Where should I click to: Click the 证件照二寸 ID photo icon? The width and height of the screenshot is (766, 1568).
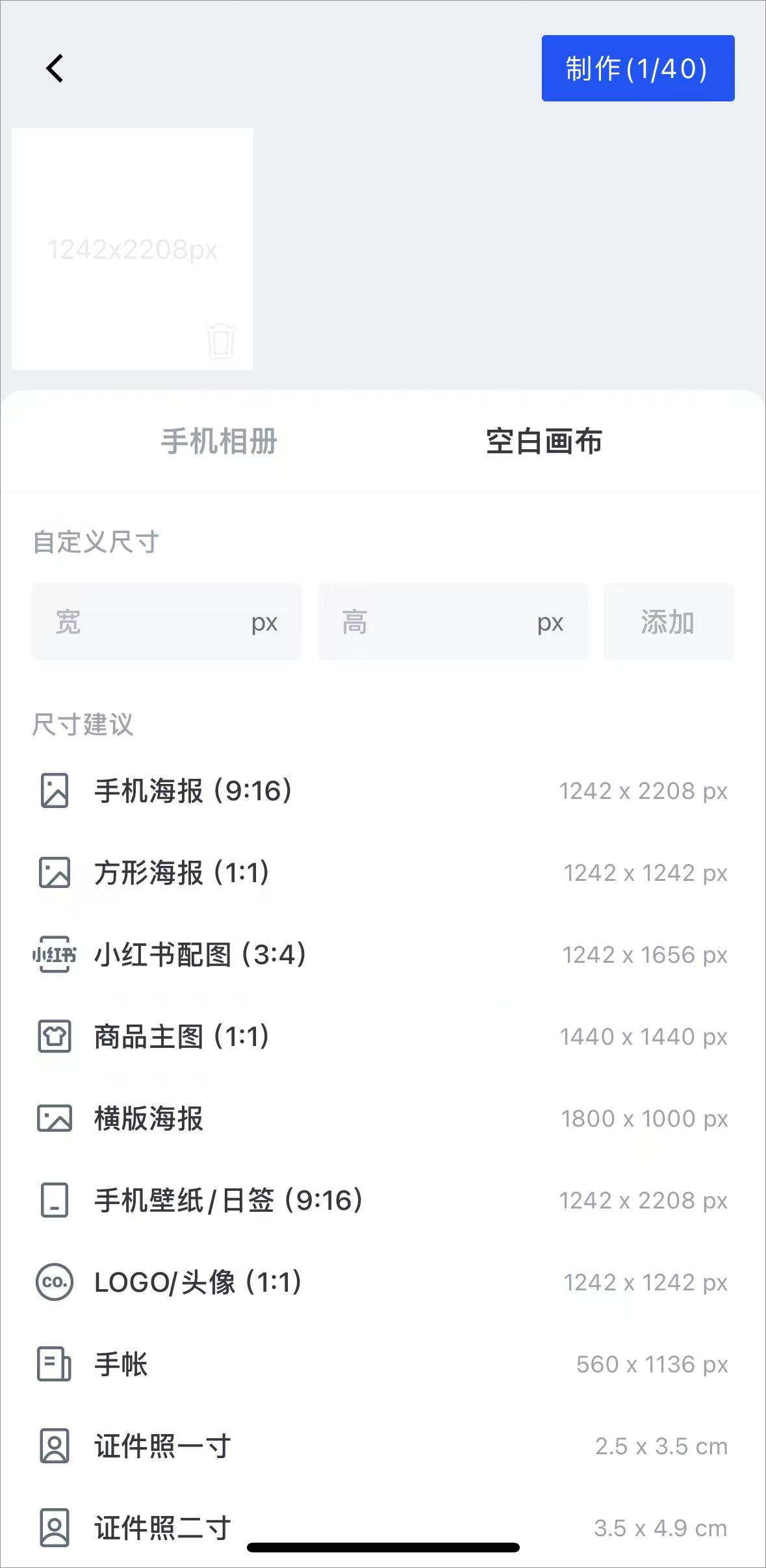55,1526
